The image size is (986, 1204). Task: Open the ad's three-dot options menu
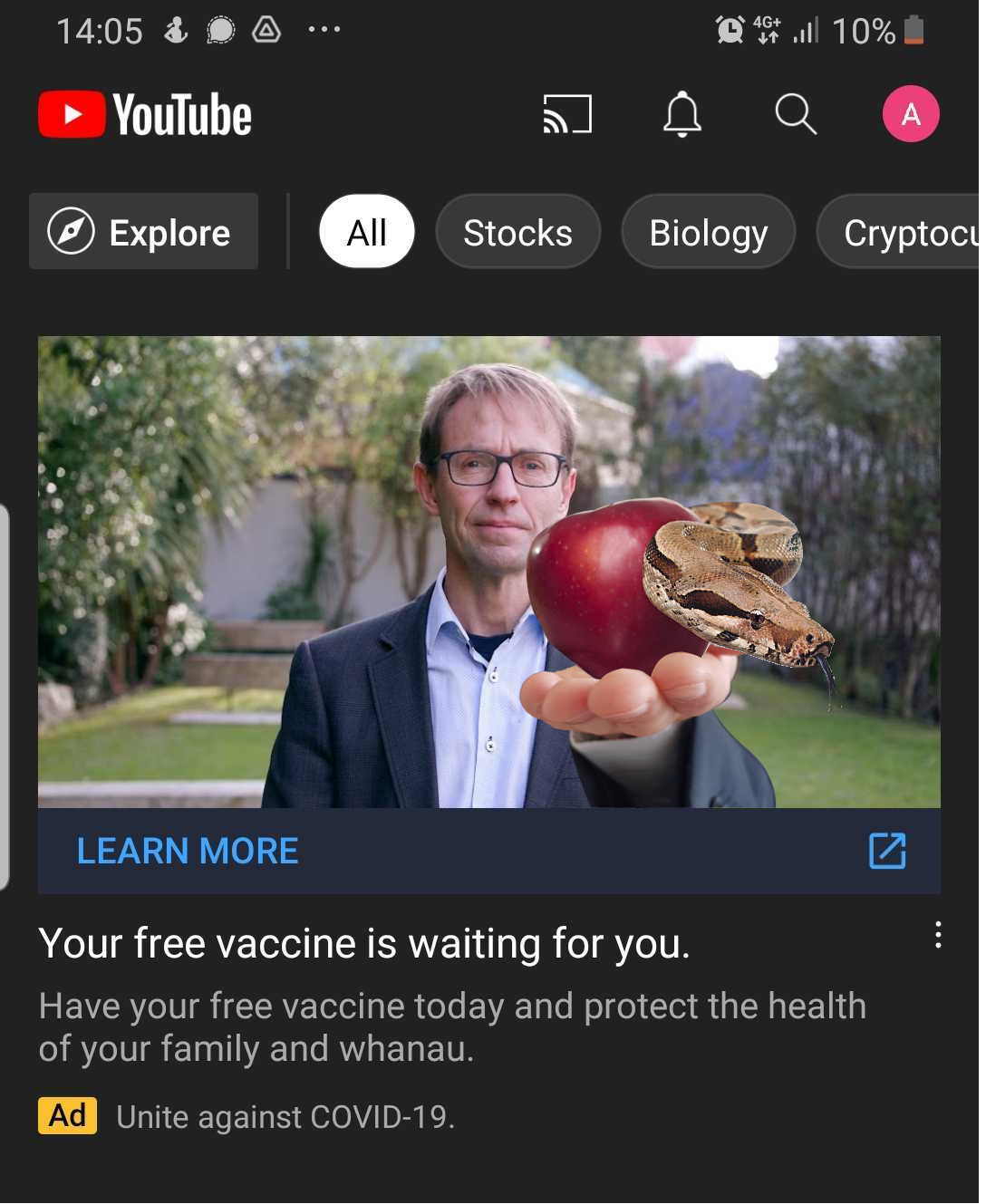938,935
